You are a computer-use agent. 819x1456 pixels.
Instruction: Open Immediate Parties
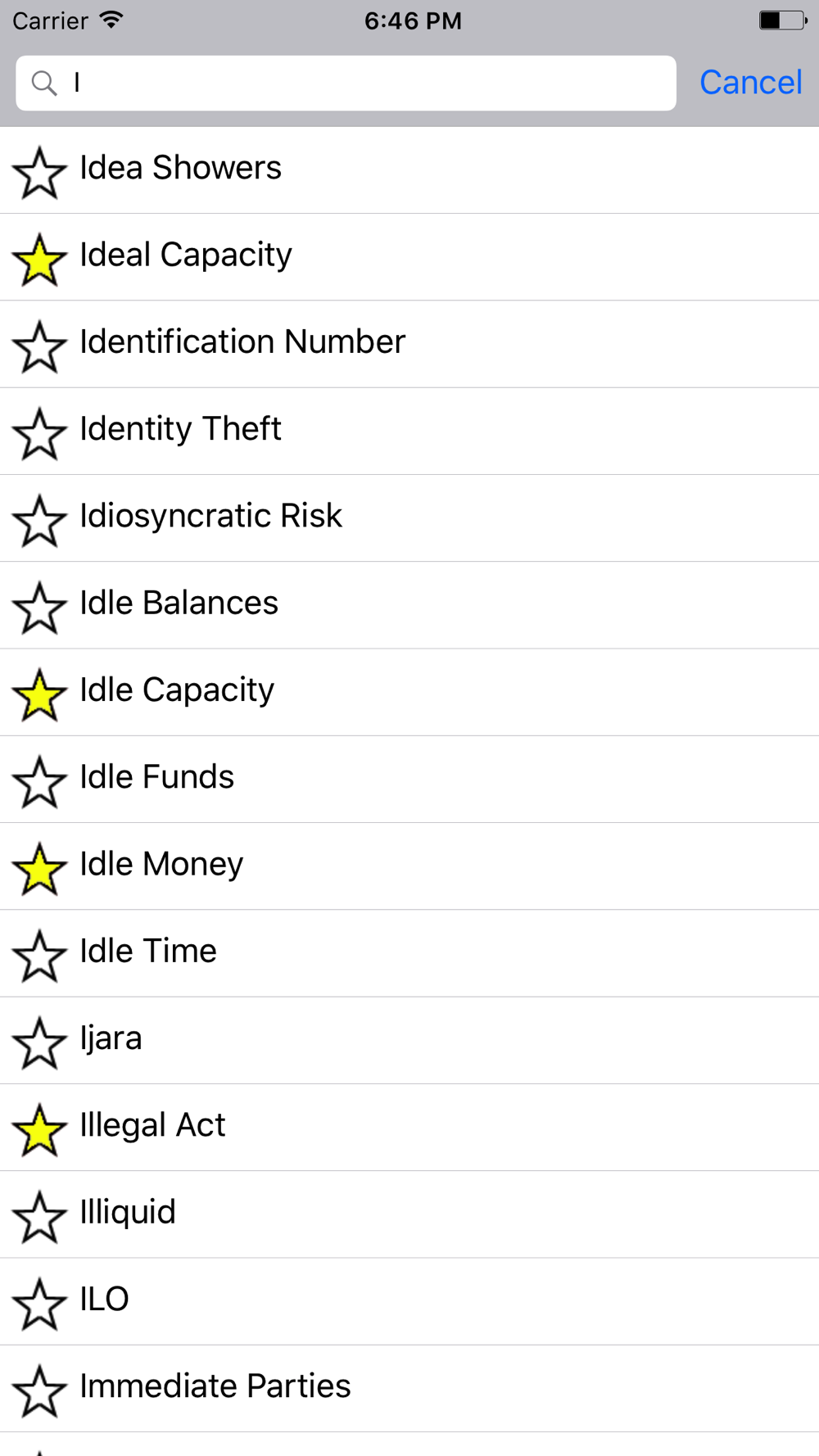click(409, 1388)
